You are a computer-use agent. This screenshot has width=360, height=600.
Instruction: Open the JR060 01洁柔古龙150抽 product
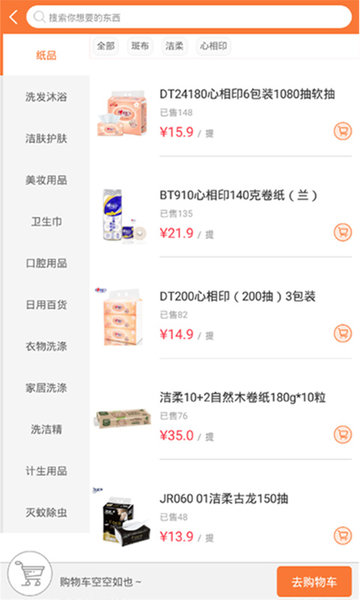pos(224,499)
